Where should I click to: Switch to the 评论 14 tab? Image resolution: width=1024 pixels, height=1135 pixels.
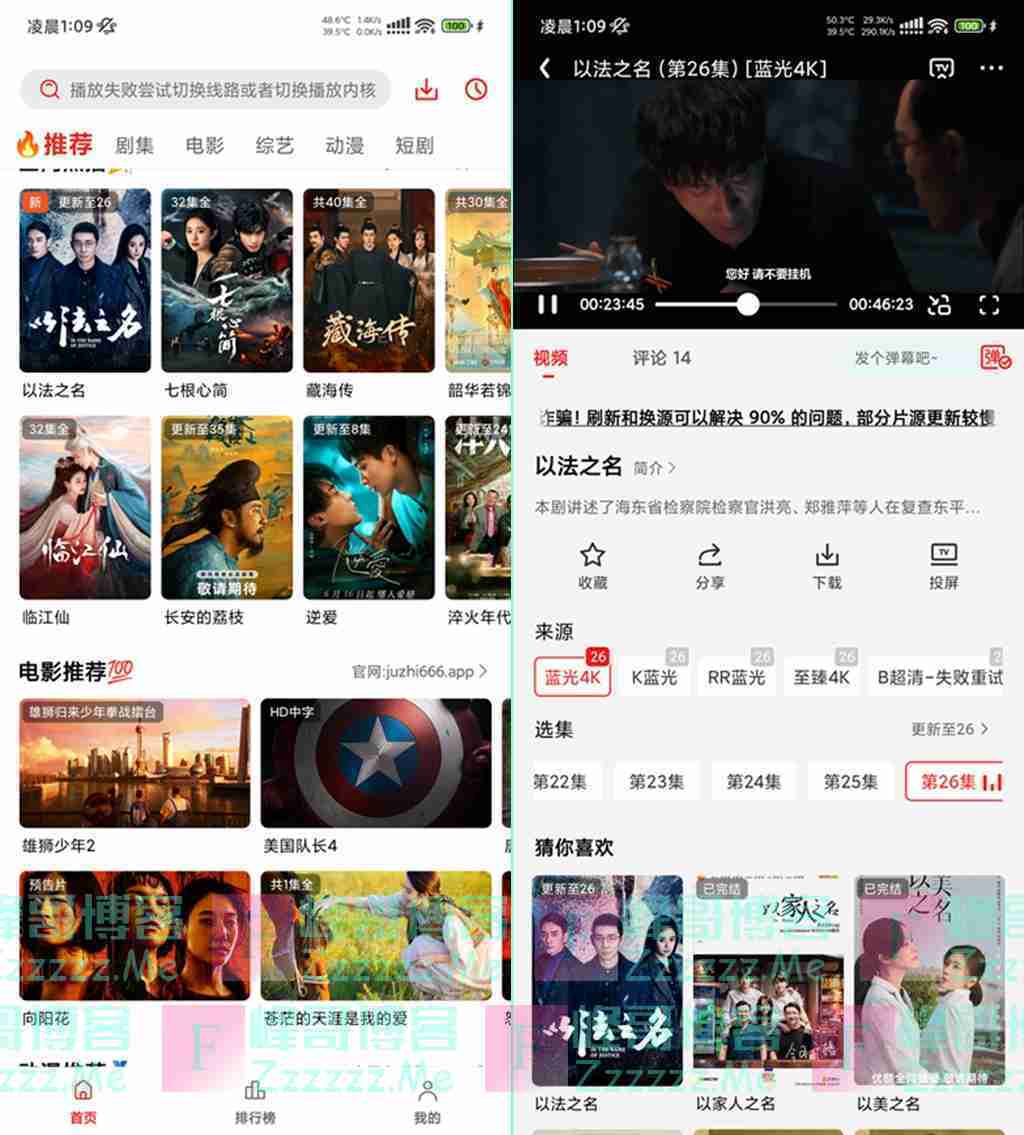[x=661, y=358]
